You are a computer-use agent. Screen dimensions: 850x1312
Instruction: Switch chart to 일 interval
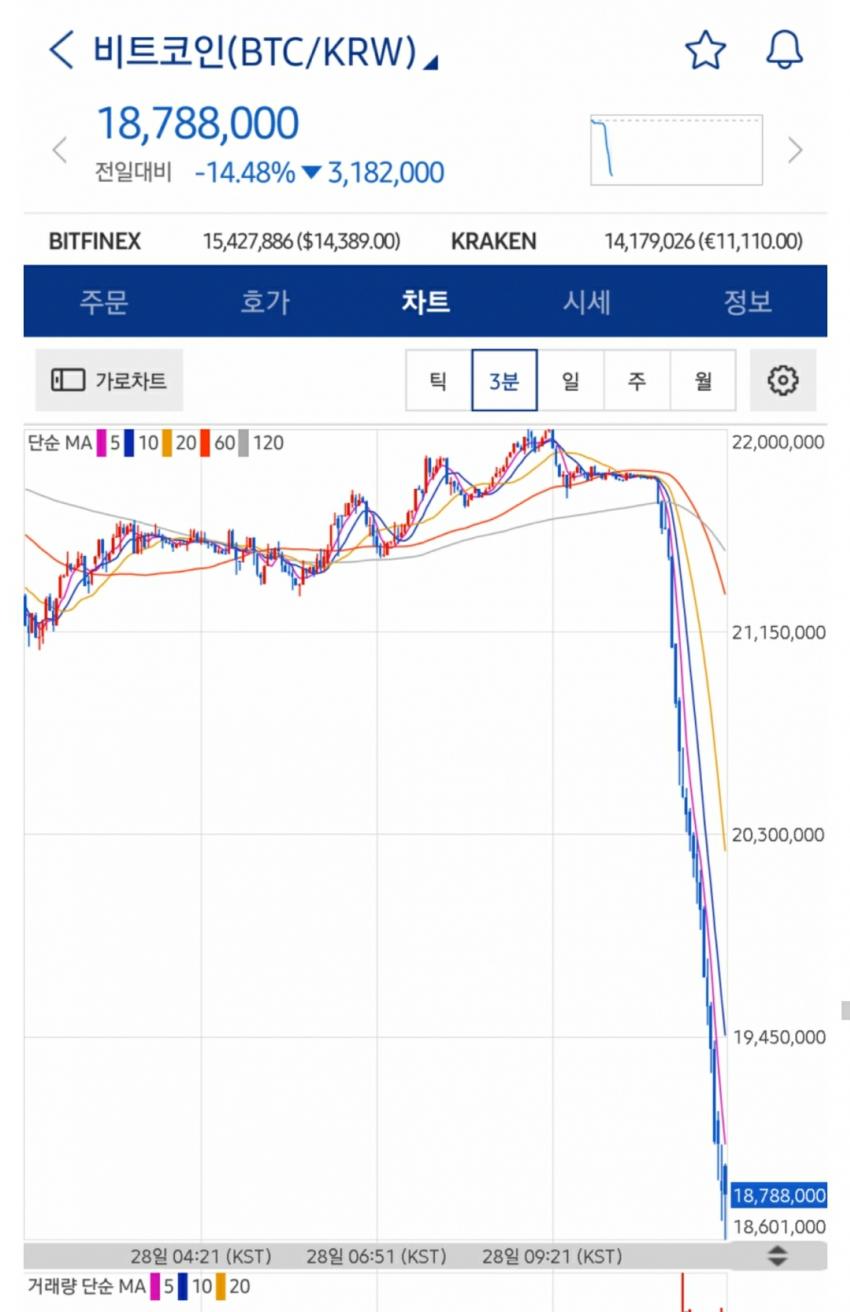point(570,380)
